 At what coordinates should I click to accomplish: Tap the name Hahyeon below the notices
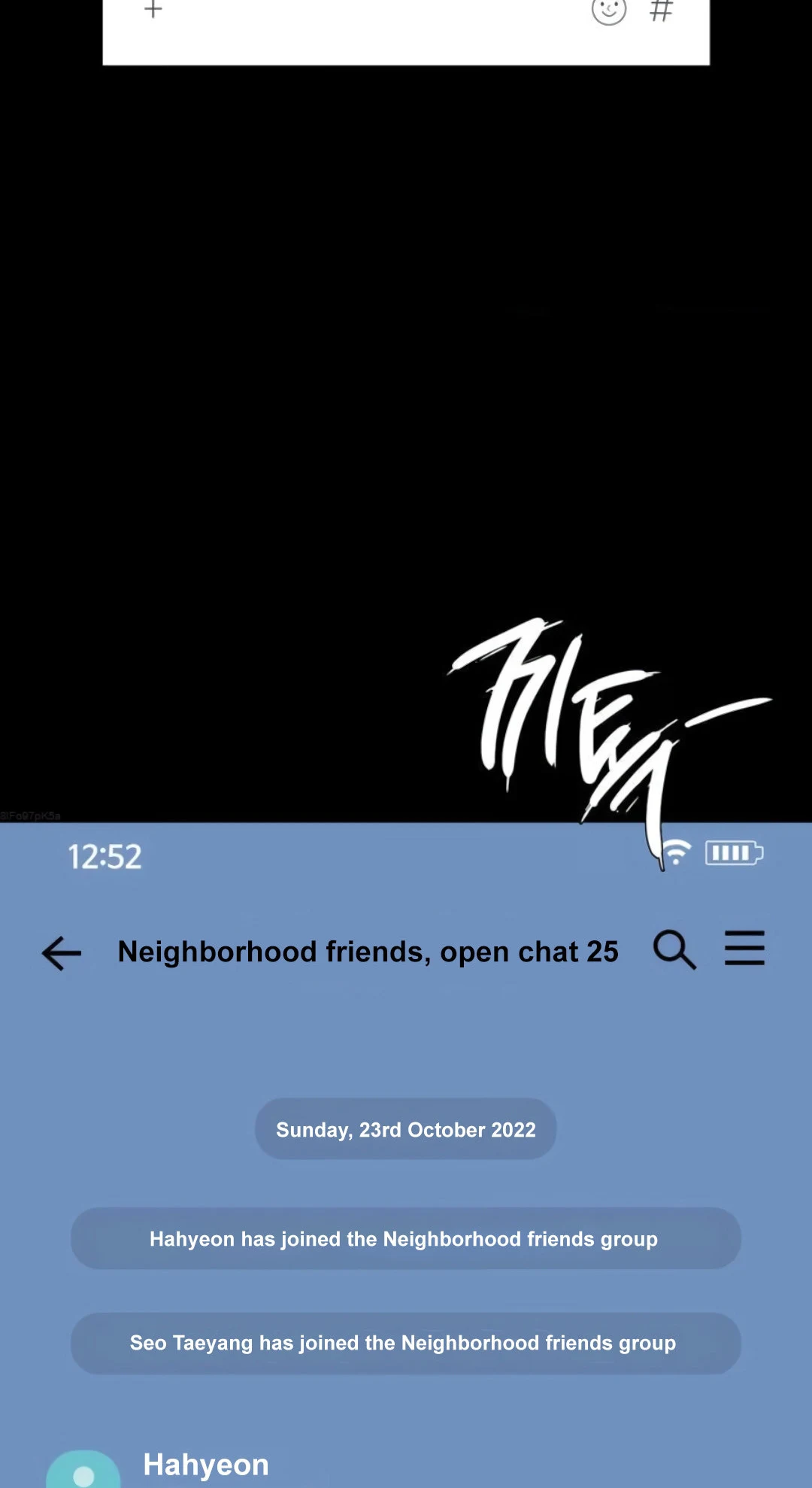pos(205,1463)
